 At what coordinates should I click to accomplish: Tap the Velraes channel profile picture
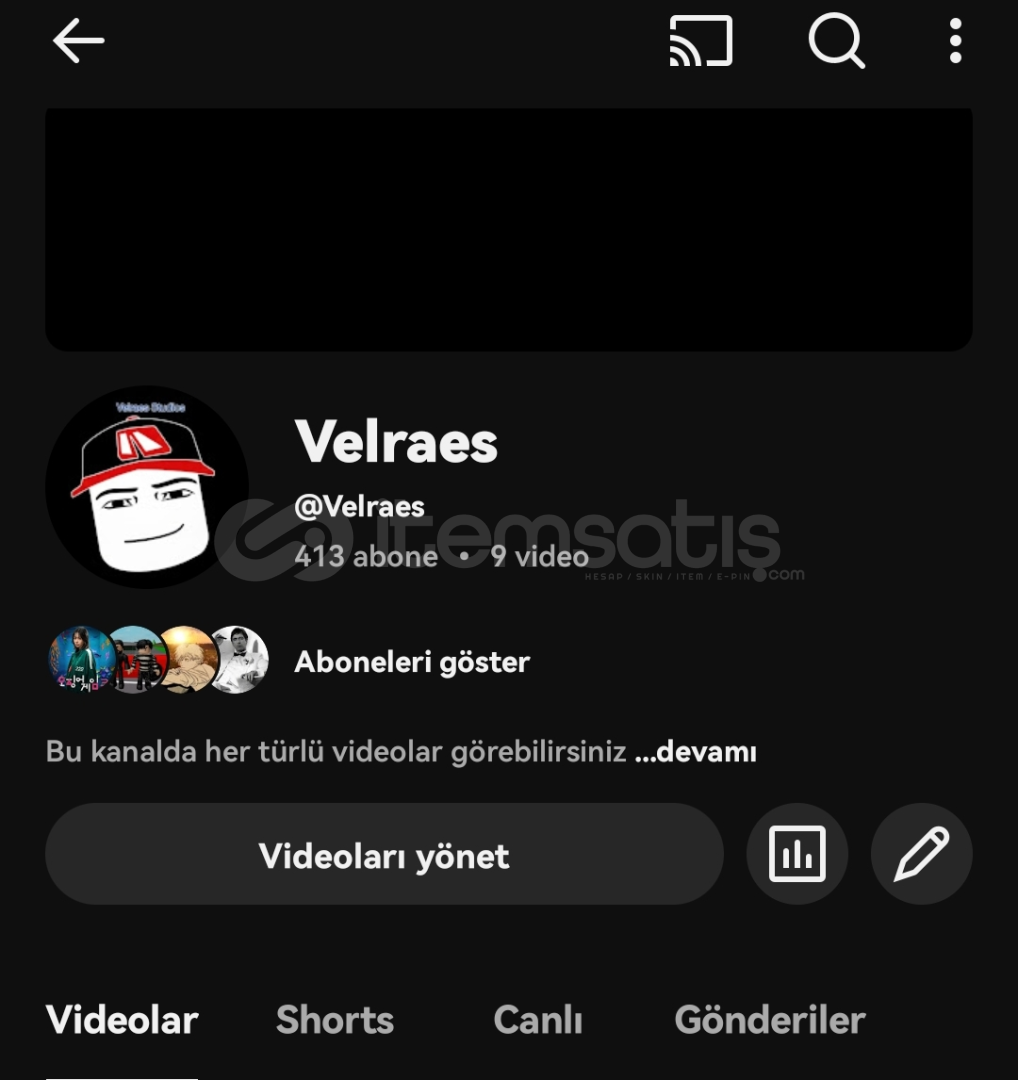[147, 487]
